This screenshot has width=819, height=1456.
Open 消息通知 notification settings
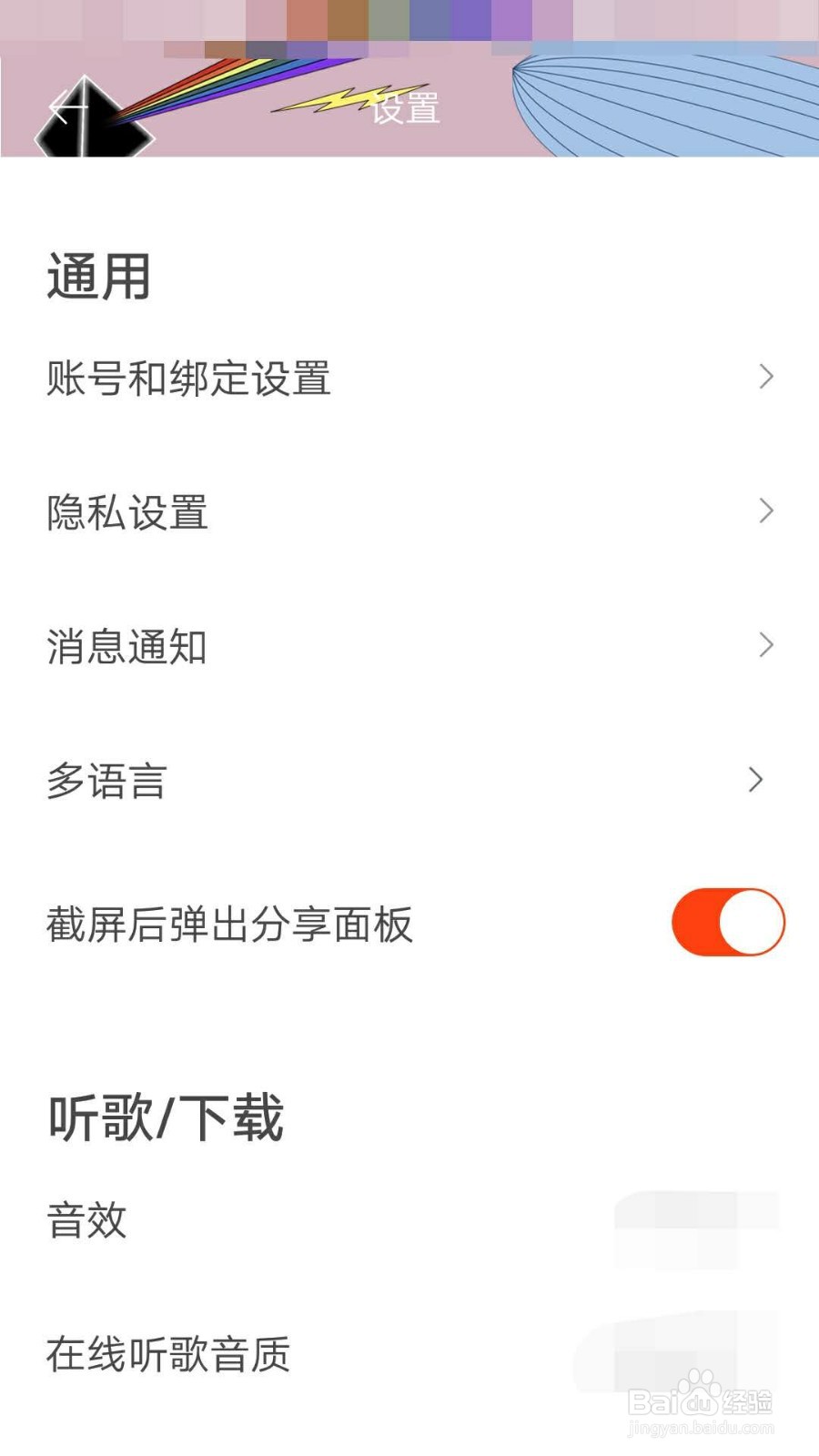[x=127, y=647]
